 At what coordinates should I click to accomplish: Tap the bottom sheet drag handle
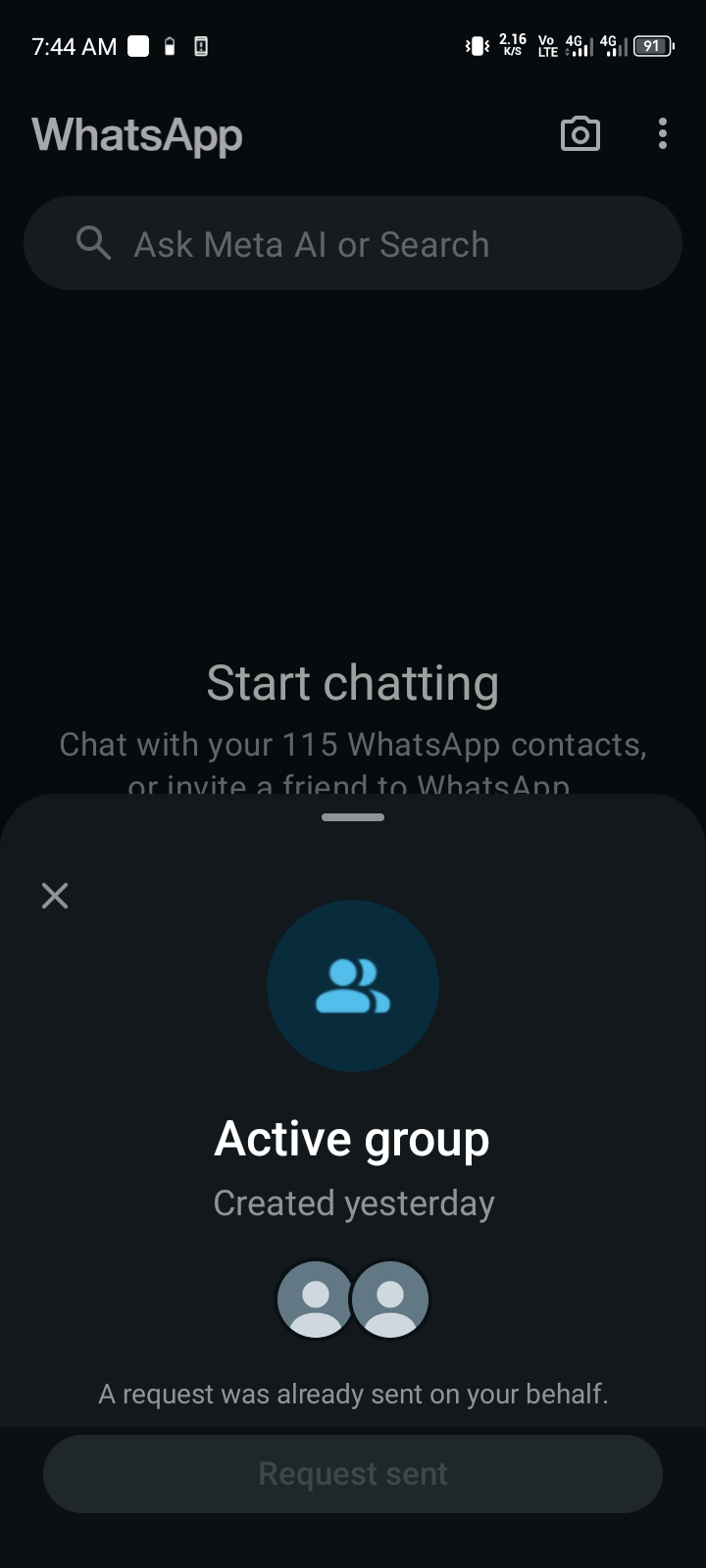click(353, 816)
